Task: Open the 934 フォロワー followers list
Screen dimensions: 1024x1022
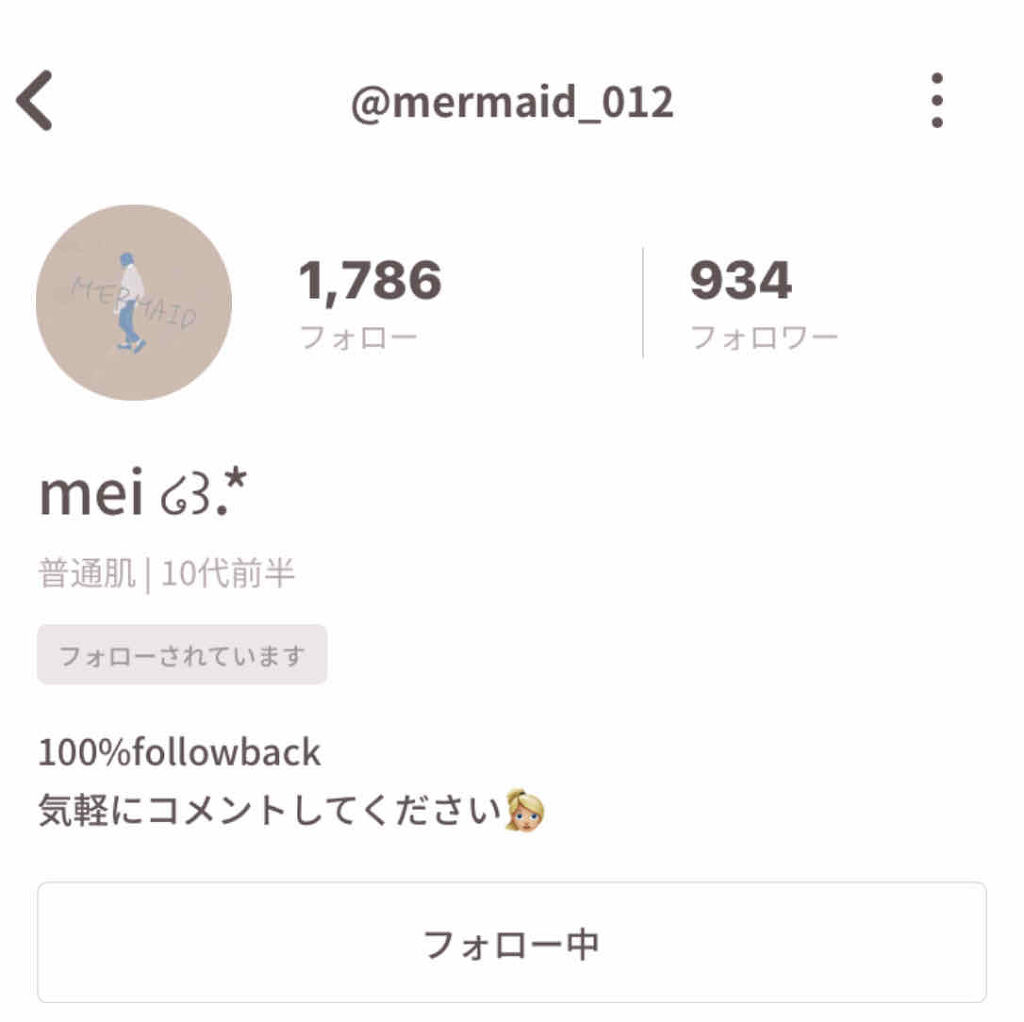Action: click(763, 302)
